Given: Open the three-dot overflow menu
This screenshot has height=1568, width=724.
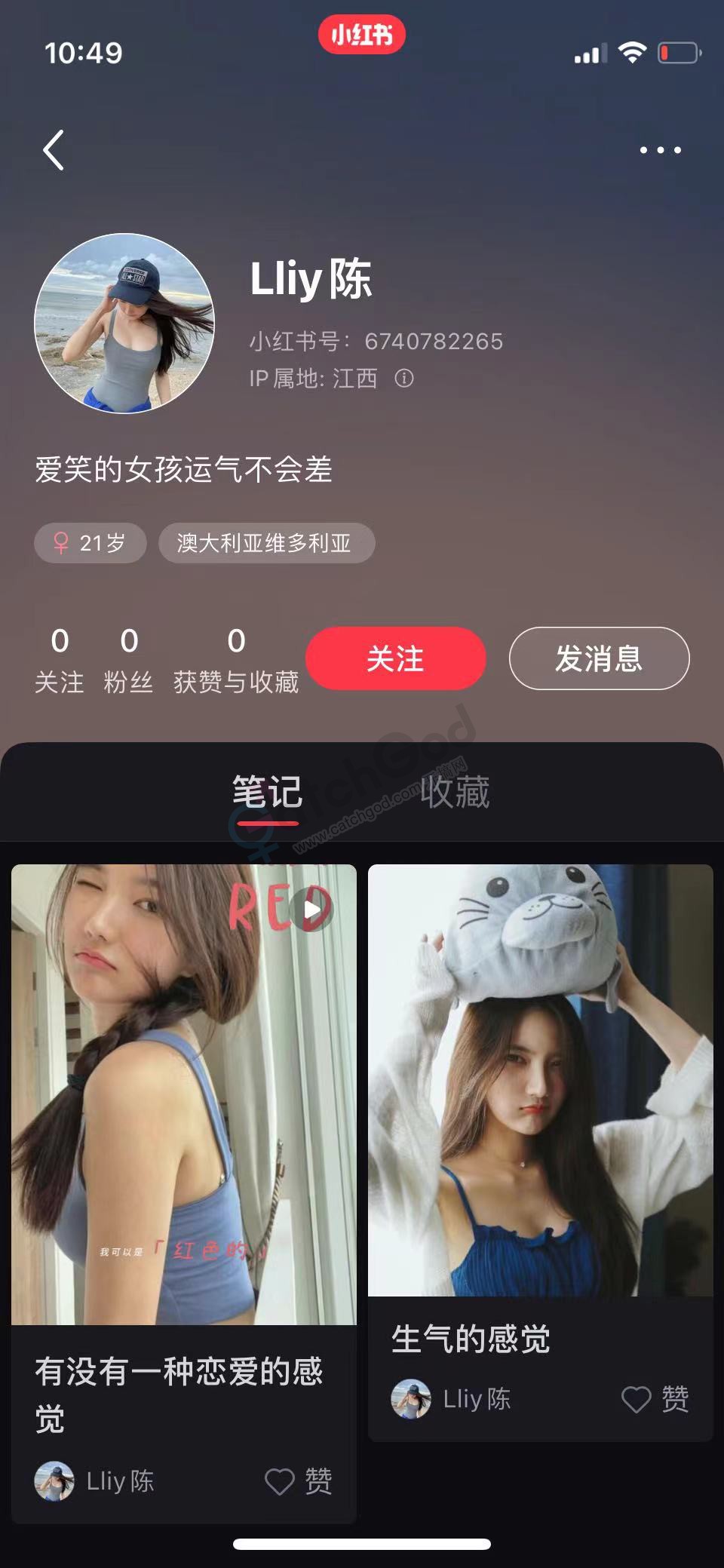Looking at the screenshot, I should pos(660,150).
